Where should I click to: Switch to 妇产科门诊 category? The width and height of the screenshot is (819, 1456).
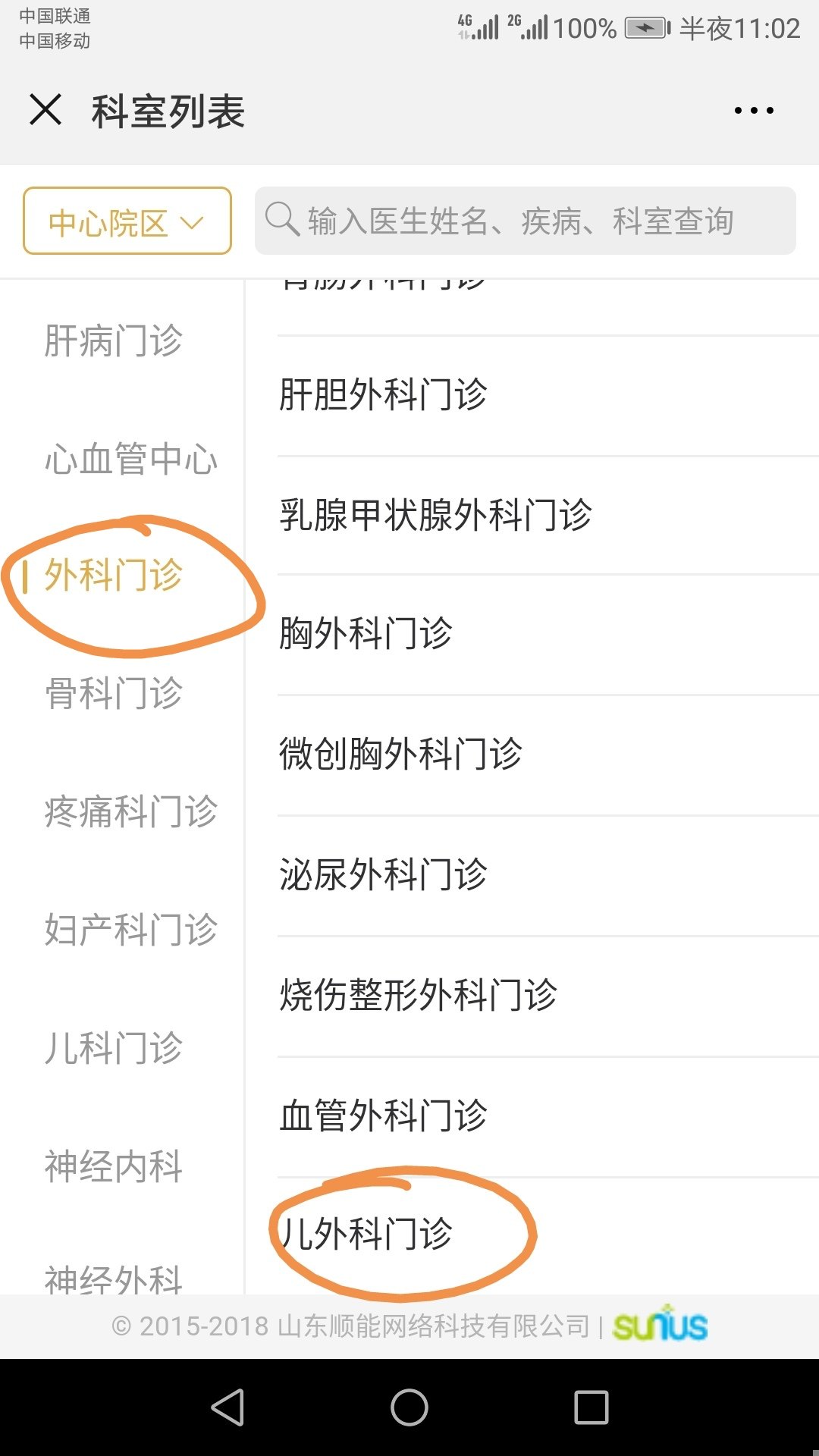(130, 930)
